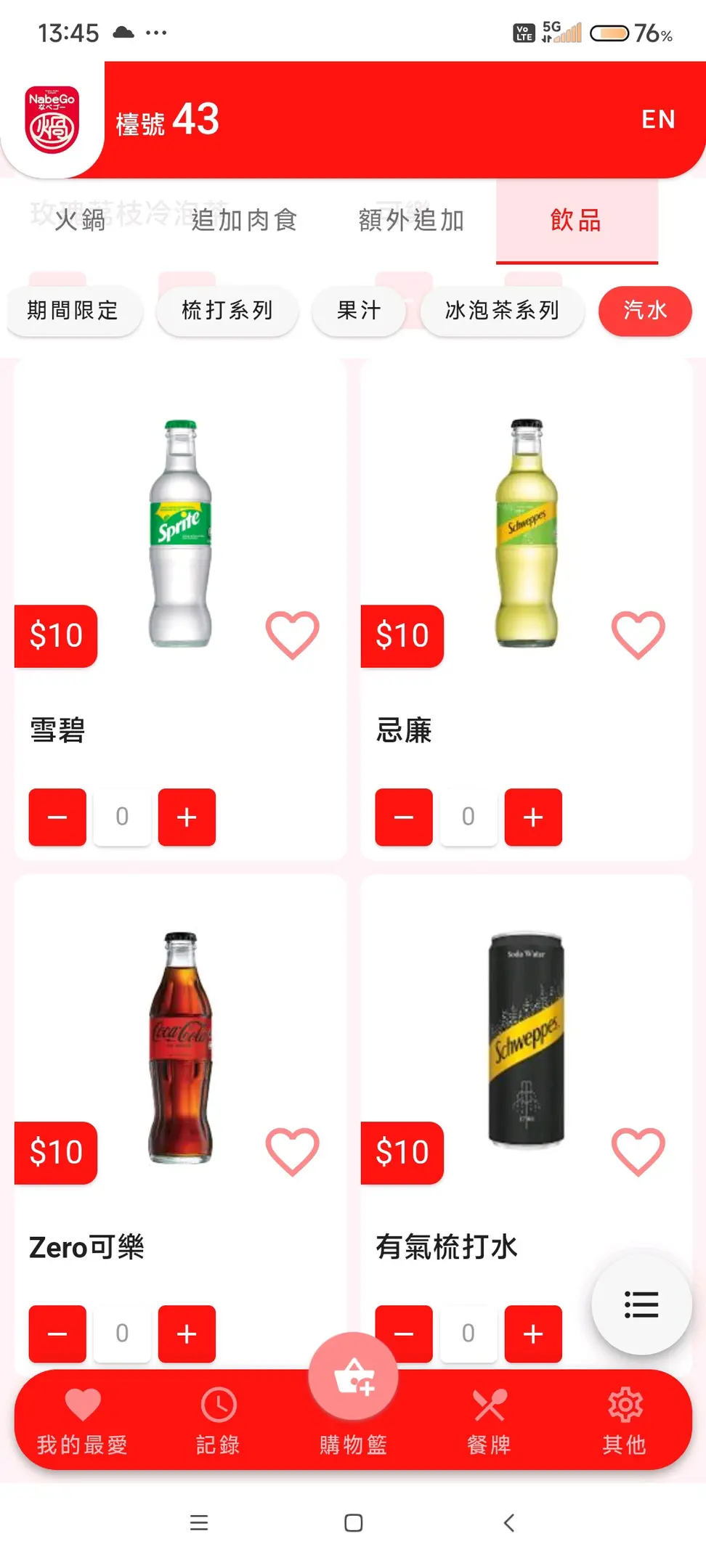Viewport: 706px width, 1568px height.
Task: Increase 忌廉 quantity by one
Action: point(533,817)
